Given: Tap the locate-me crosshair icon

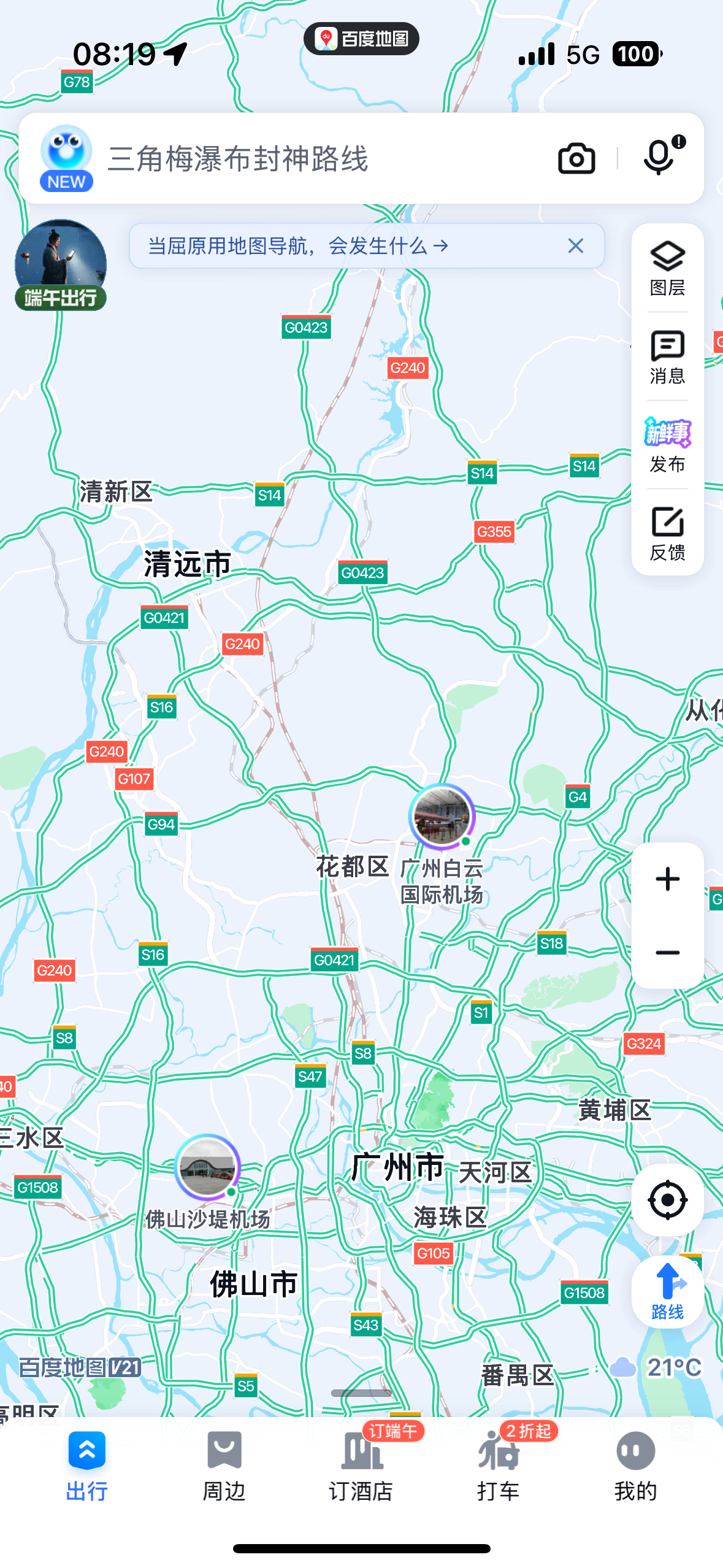Looking at the screenshot, I should pyautogui.click(x=667, y=1199).
